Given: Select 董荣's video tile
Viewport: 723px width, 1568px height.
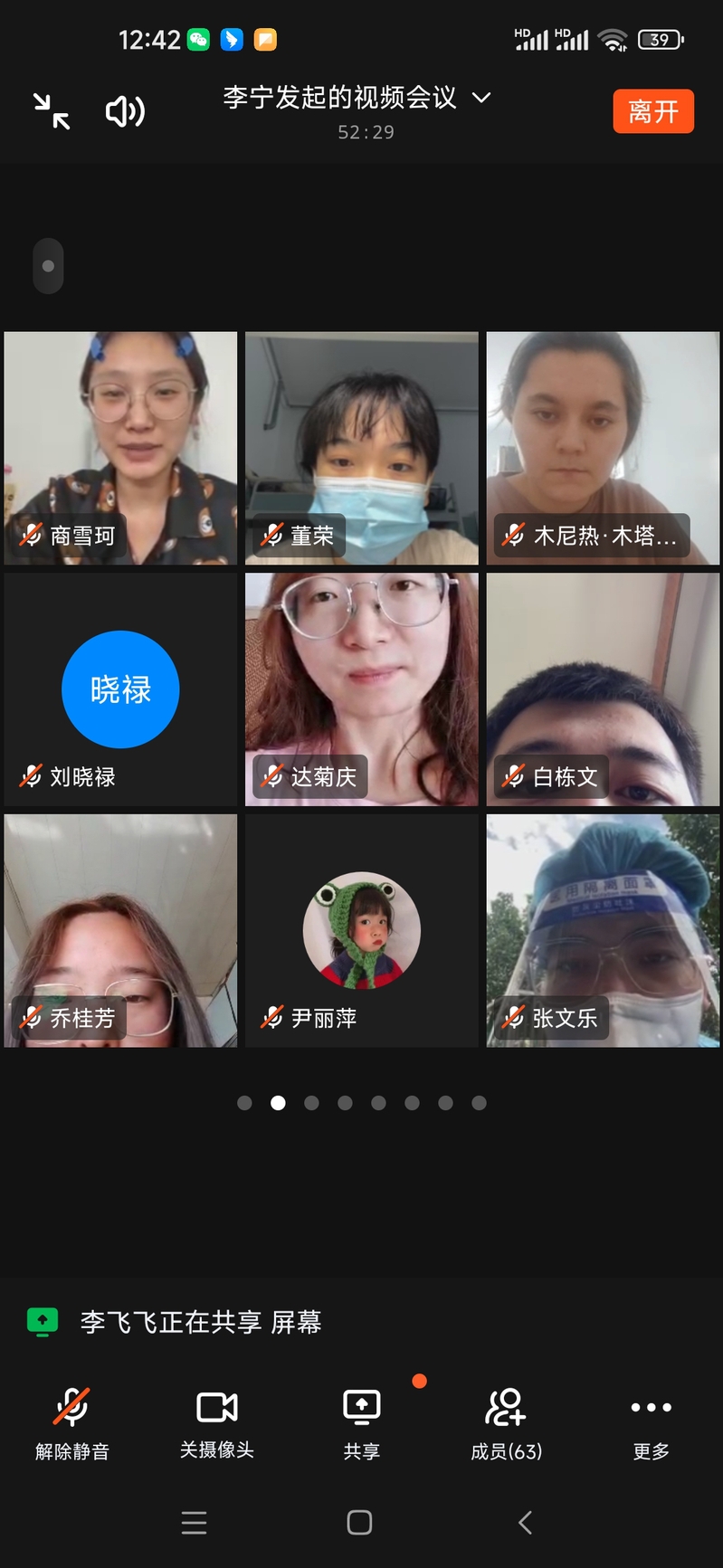Looking at the screenshot, I should tap(362, 448).
